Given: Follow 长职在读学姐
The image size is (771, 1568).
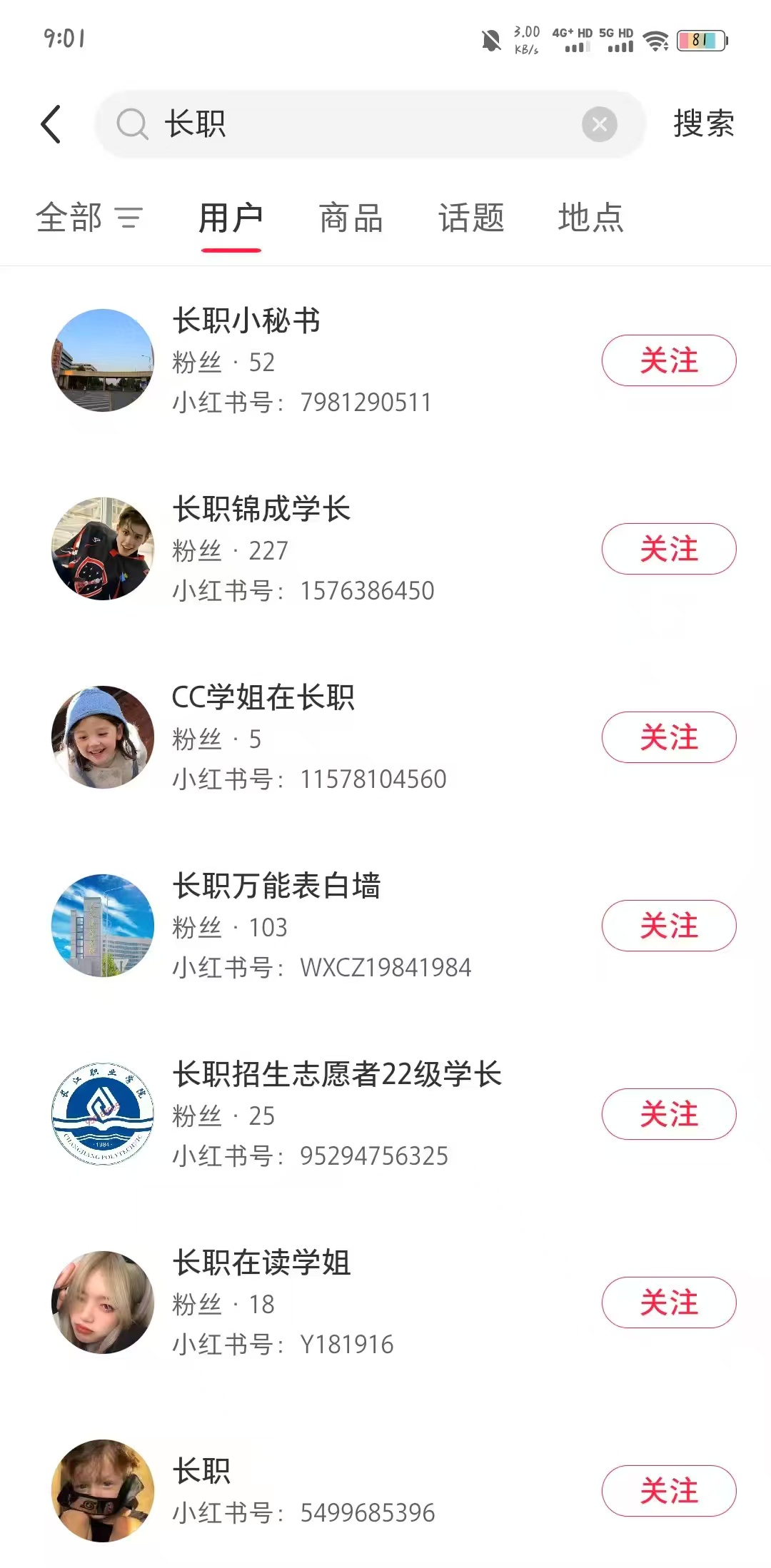Looking at the screenshot, I should point(668,1303).
